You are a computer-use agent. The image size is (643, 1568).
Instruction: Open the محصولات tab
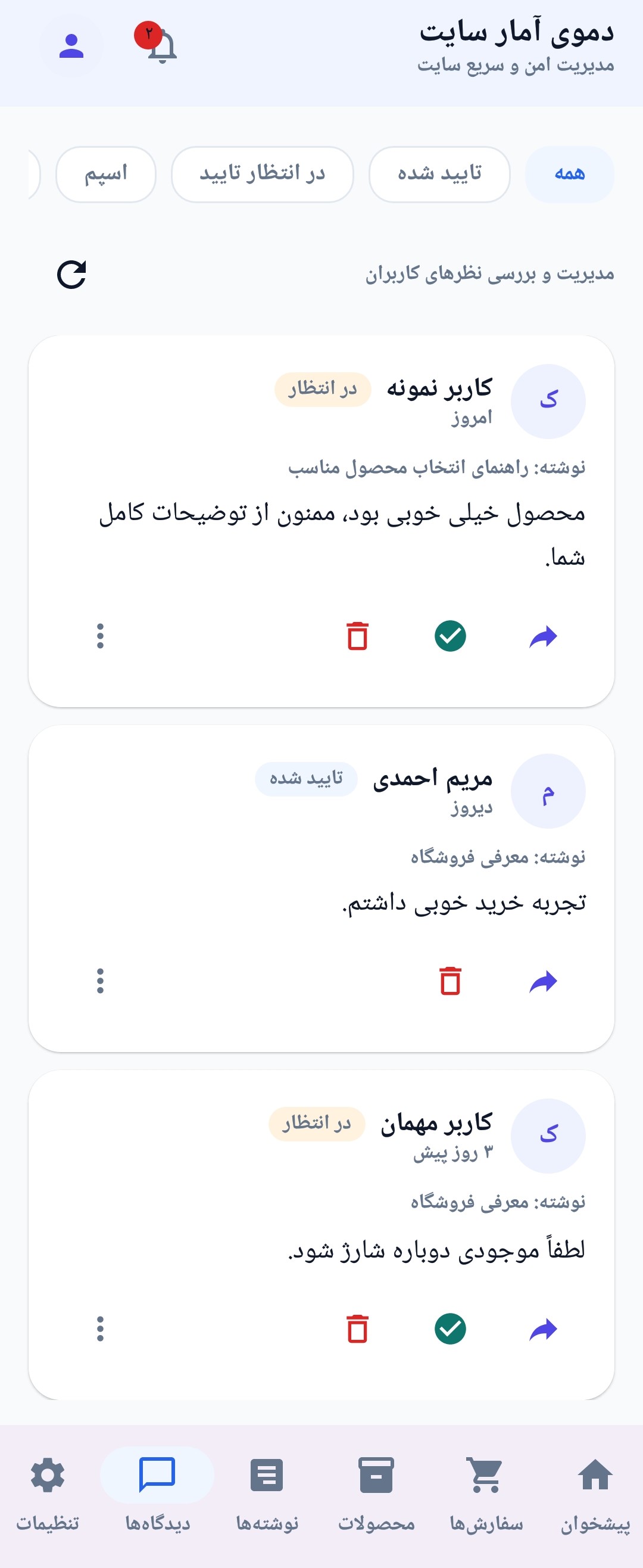click(x=376, y=1494)
